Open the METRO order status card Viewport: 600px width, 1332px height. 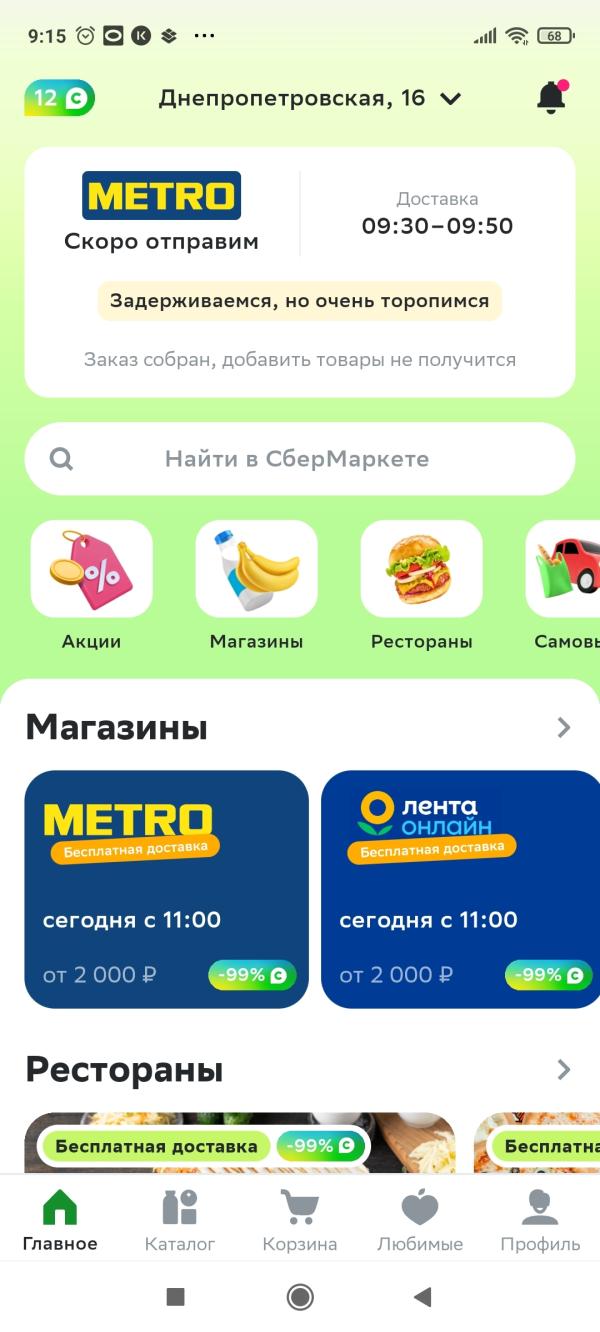[300, 272]
